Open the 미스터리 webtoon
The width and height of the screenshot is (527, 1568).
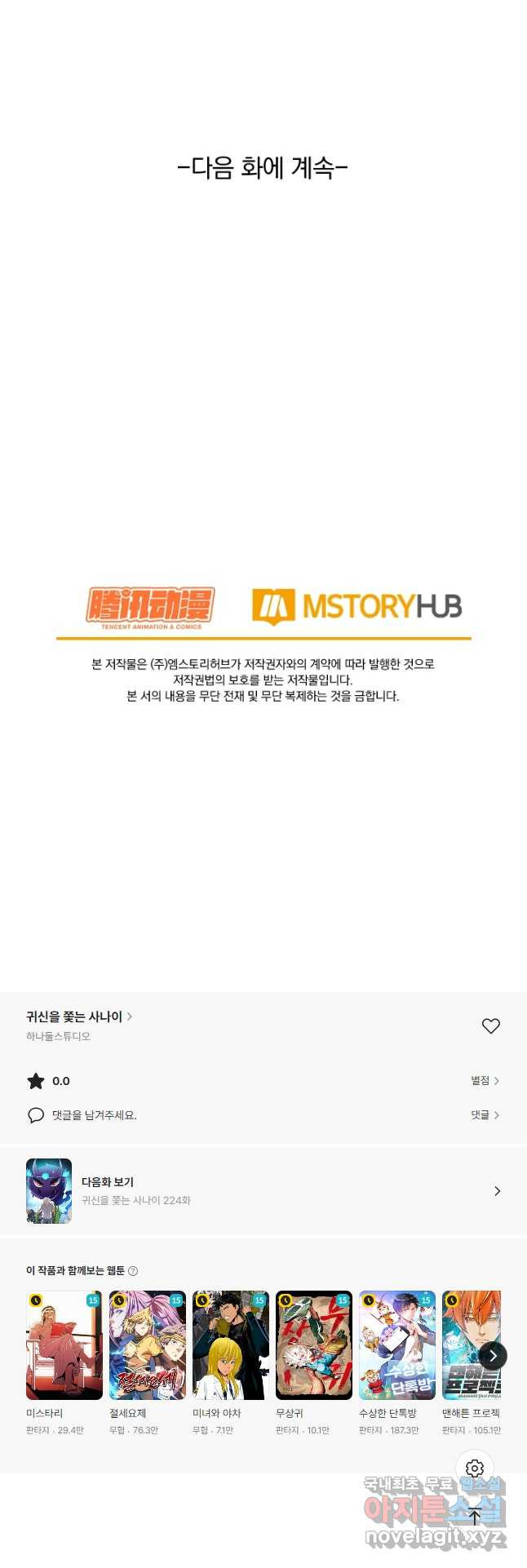pyautogui.click(x=64, y=1345)
